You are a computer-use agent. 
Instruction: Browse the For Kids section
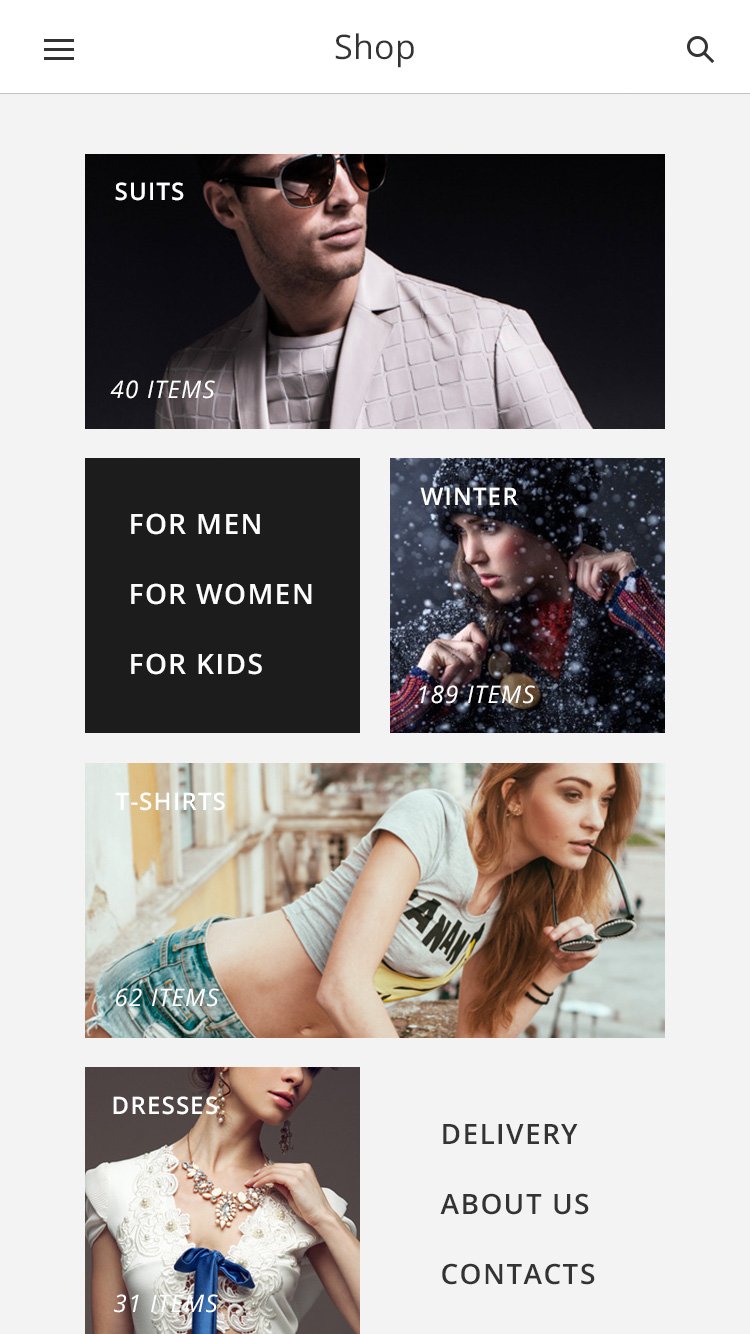pos(196,664)
